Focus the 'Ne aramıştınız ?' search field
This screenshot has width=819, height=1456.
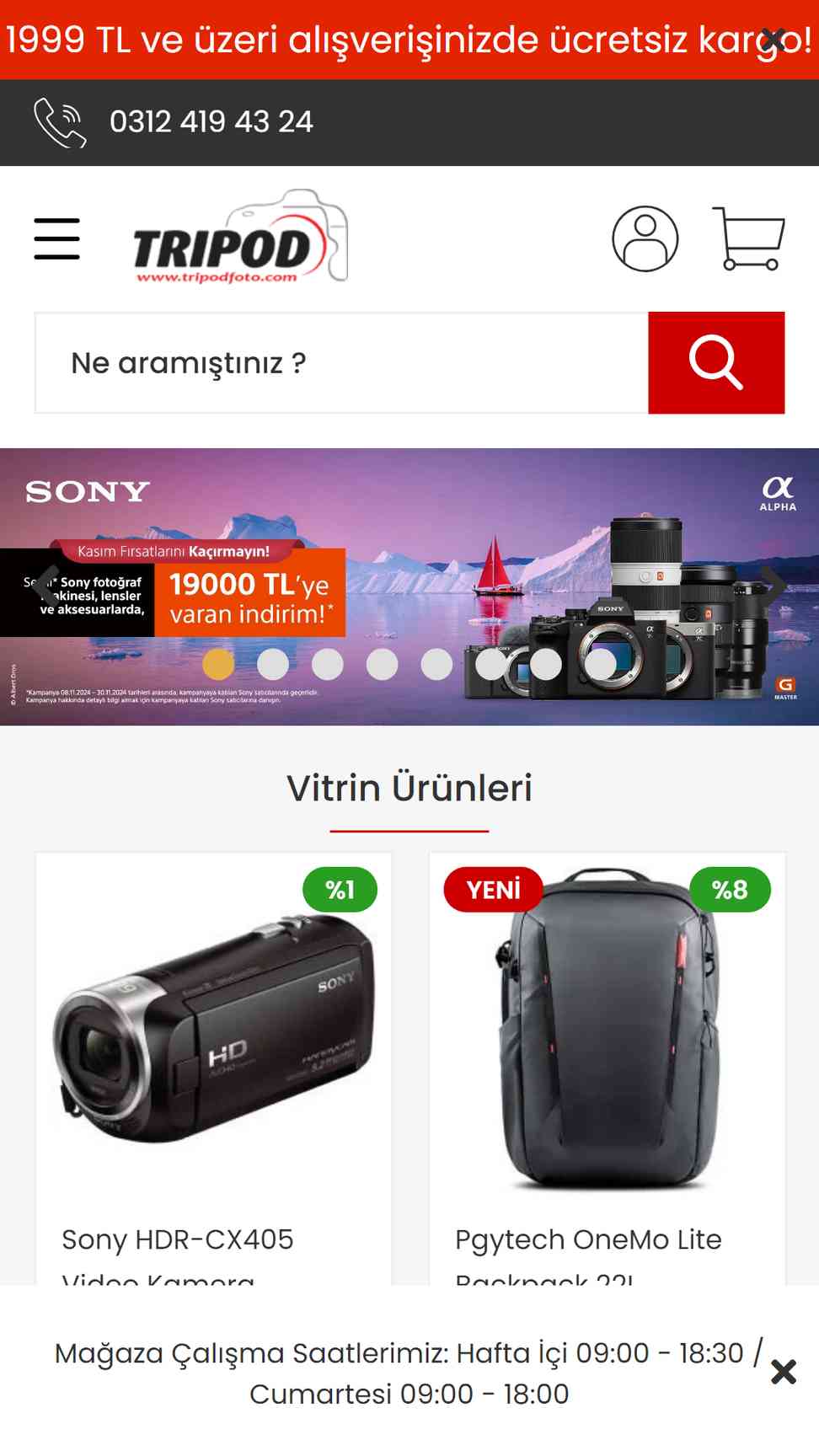pyautogui.click(x=341, y=363)
